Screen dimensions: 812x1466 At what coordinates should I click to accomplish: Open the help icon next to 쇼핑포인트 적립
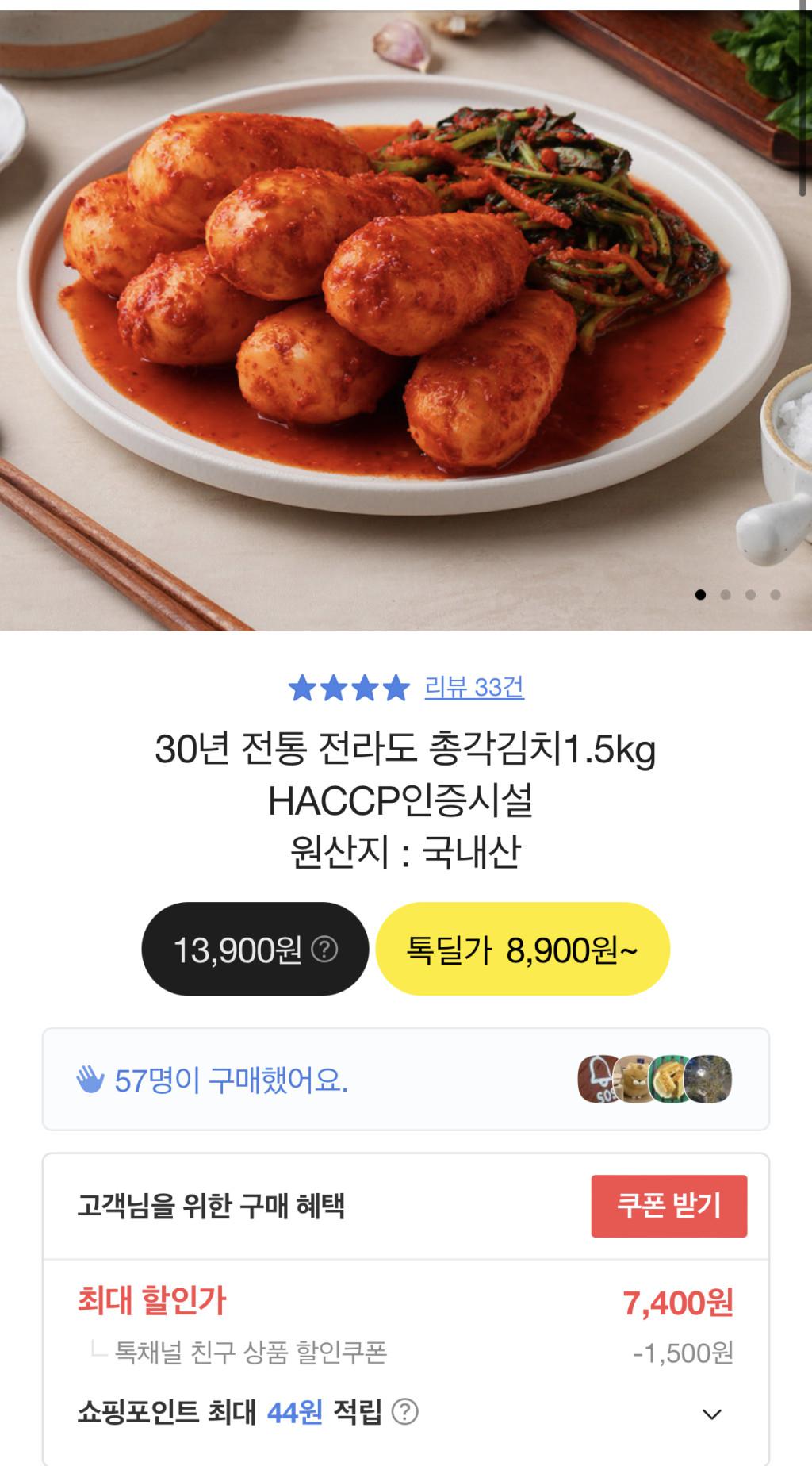[x=405, y=1412]
